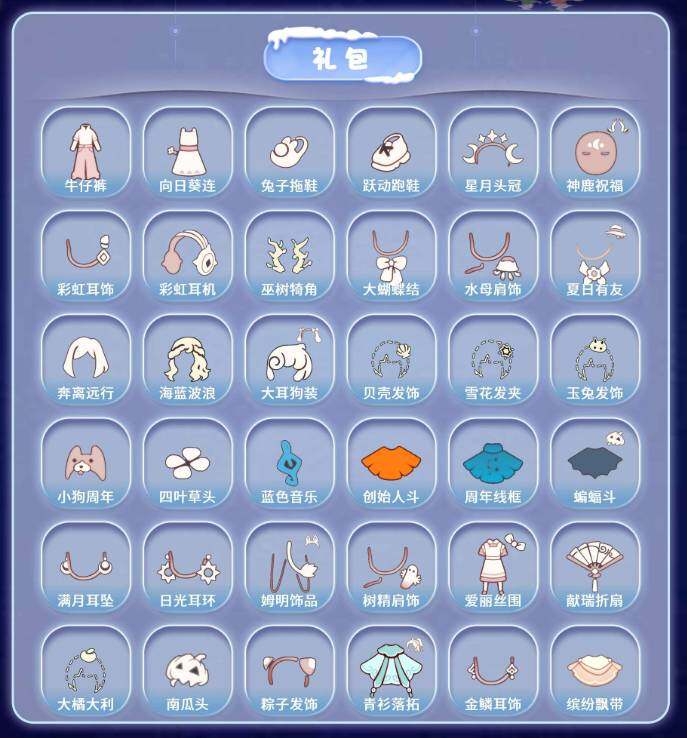Select the 彩虹耳机 headphones tile

pos(188,256)
